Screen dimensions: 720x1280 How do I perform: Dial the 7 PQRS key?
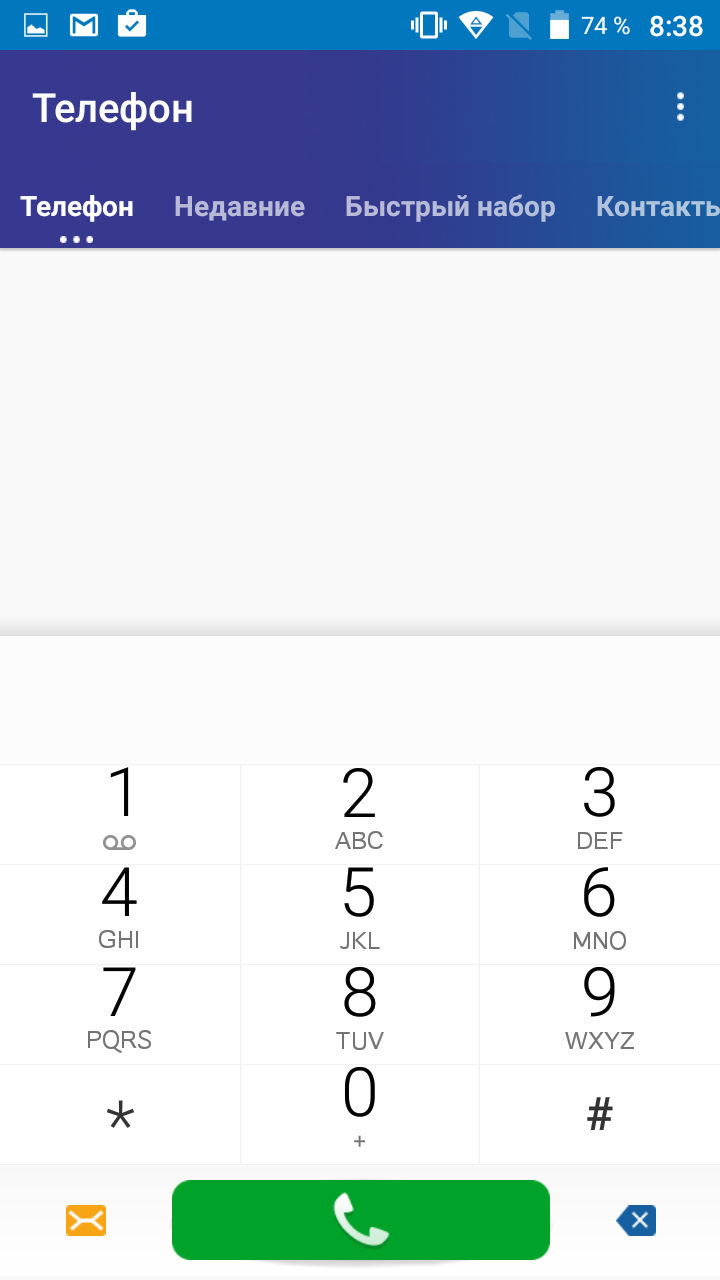120,1014
